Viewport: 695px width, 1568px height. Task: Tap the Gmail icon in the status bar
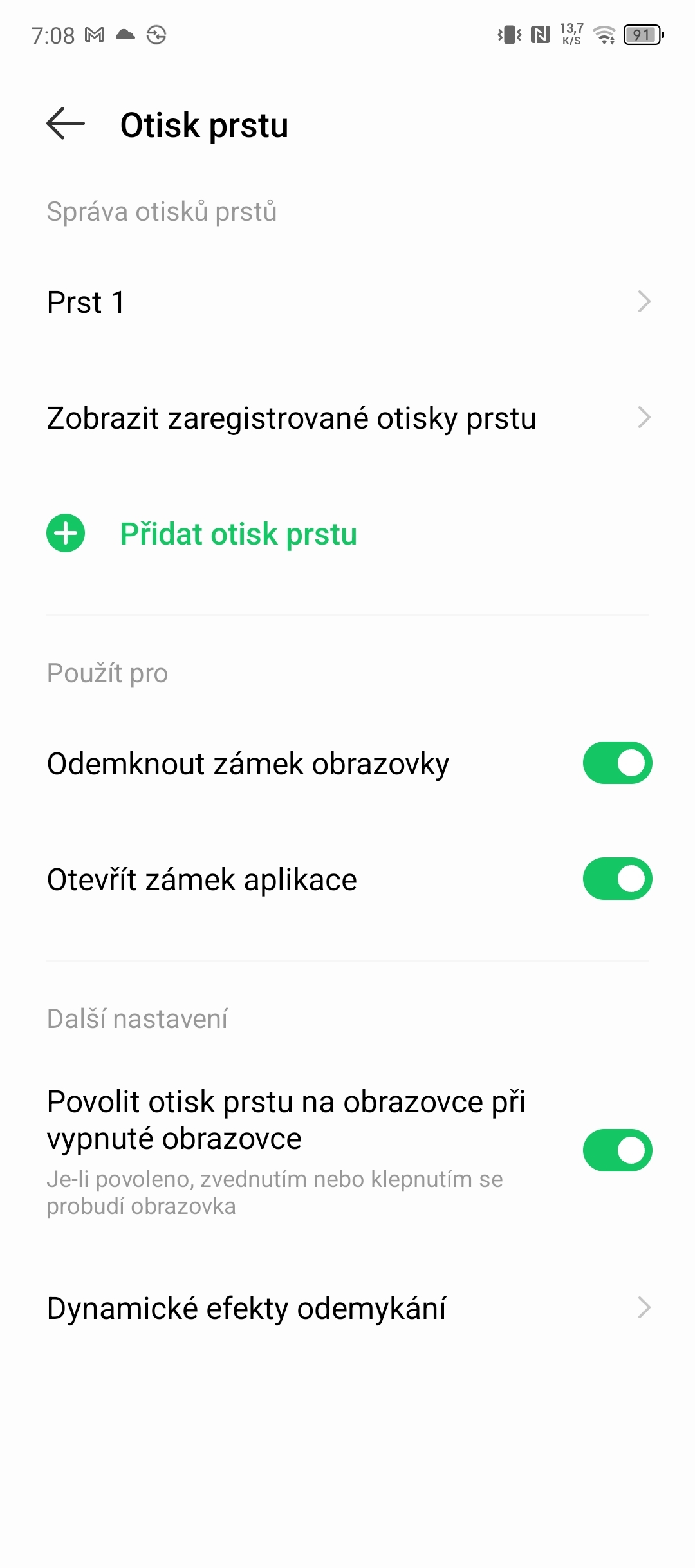[x=94, y=35]
